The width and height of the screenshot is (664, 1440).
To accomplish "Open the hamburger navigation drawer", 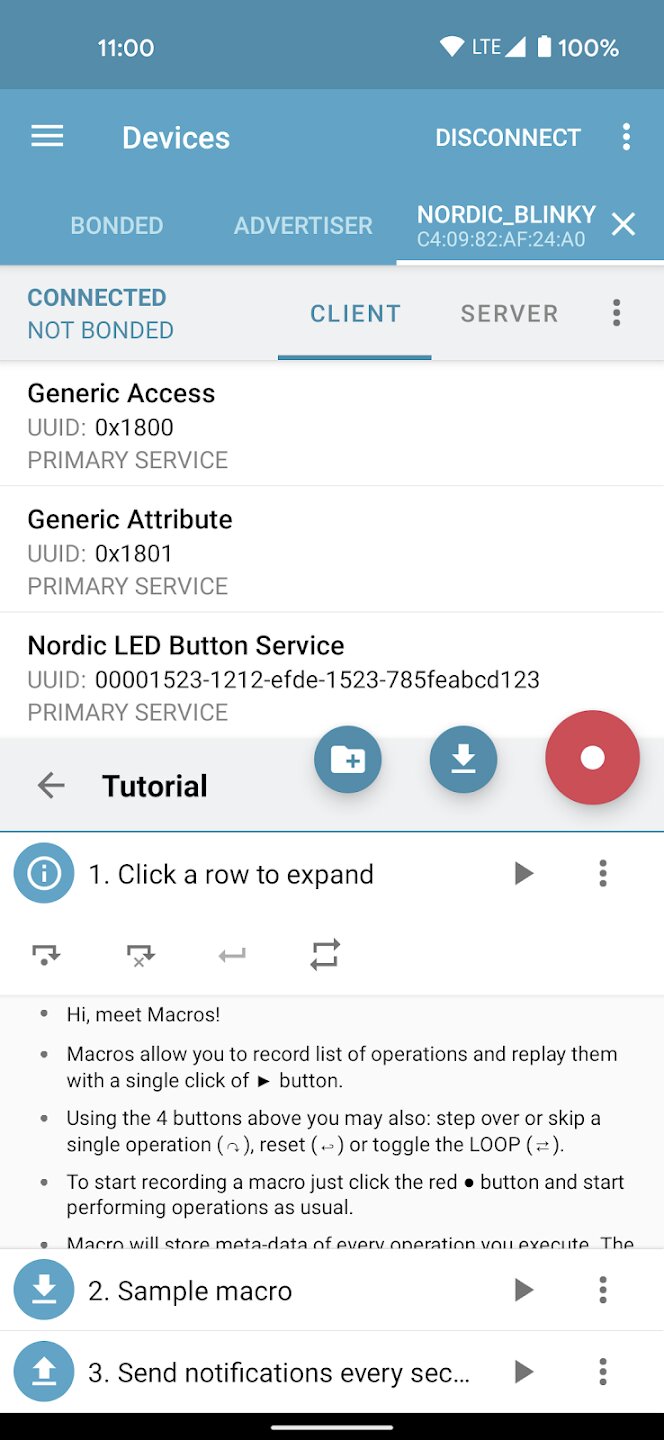I will pyautogui.click(x=47, y=137).
